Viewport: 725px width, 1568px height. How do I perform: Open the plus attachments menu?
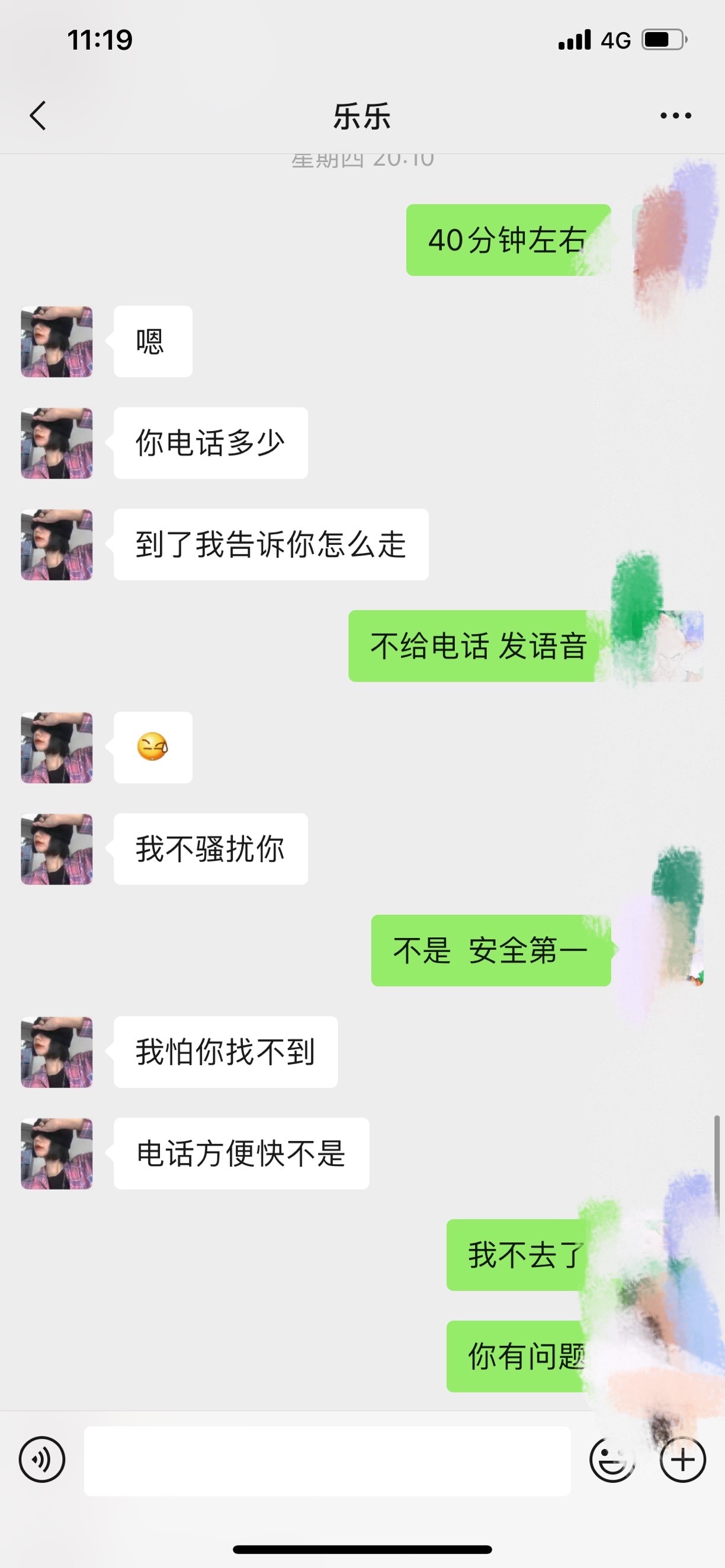click(x=683, y=1460)
